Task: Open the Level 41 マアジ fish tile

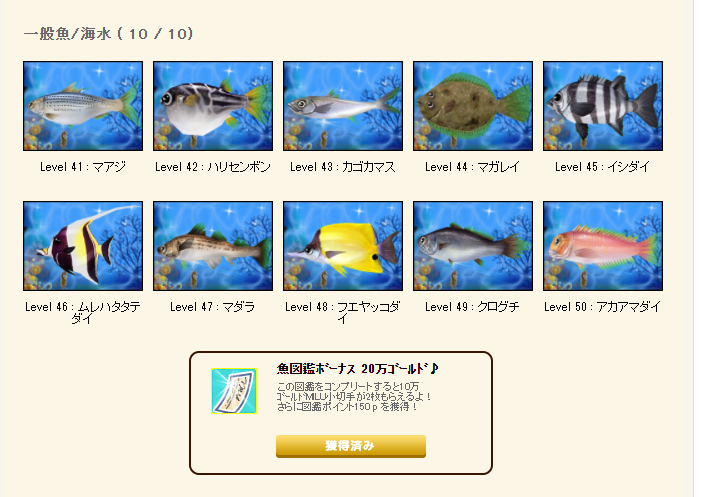Action: (83, 106)
